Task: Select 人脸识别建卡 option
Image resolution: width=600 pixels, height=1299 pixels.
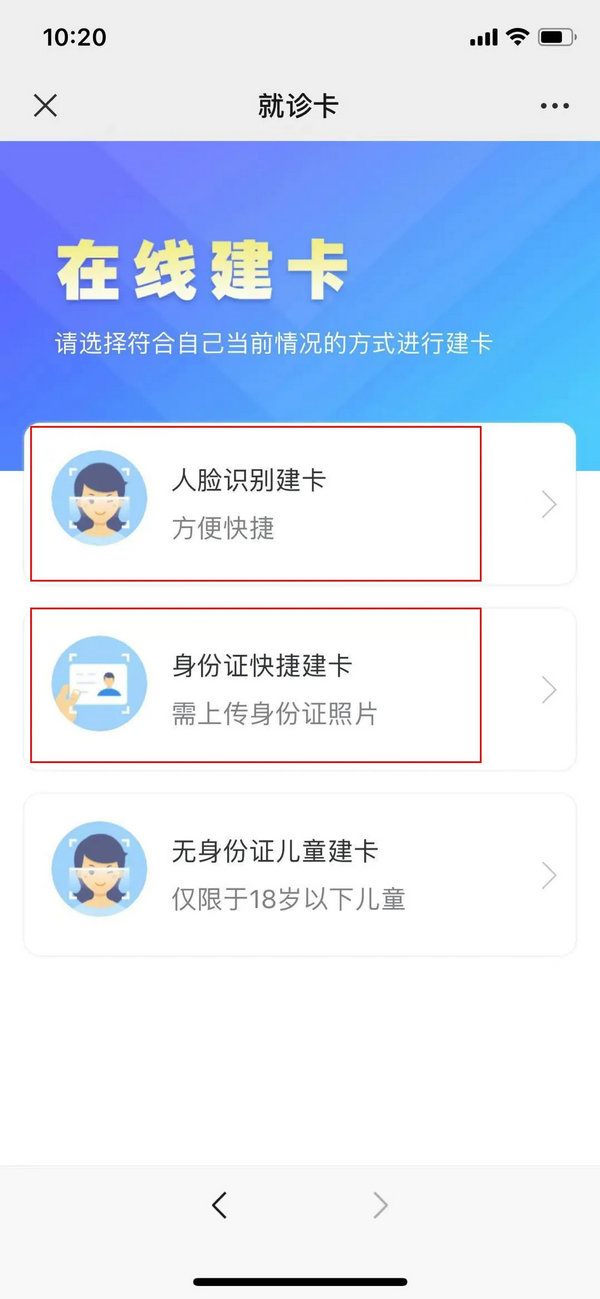Action: coord(300,504)
